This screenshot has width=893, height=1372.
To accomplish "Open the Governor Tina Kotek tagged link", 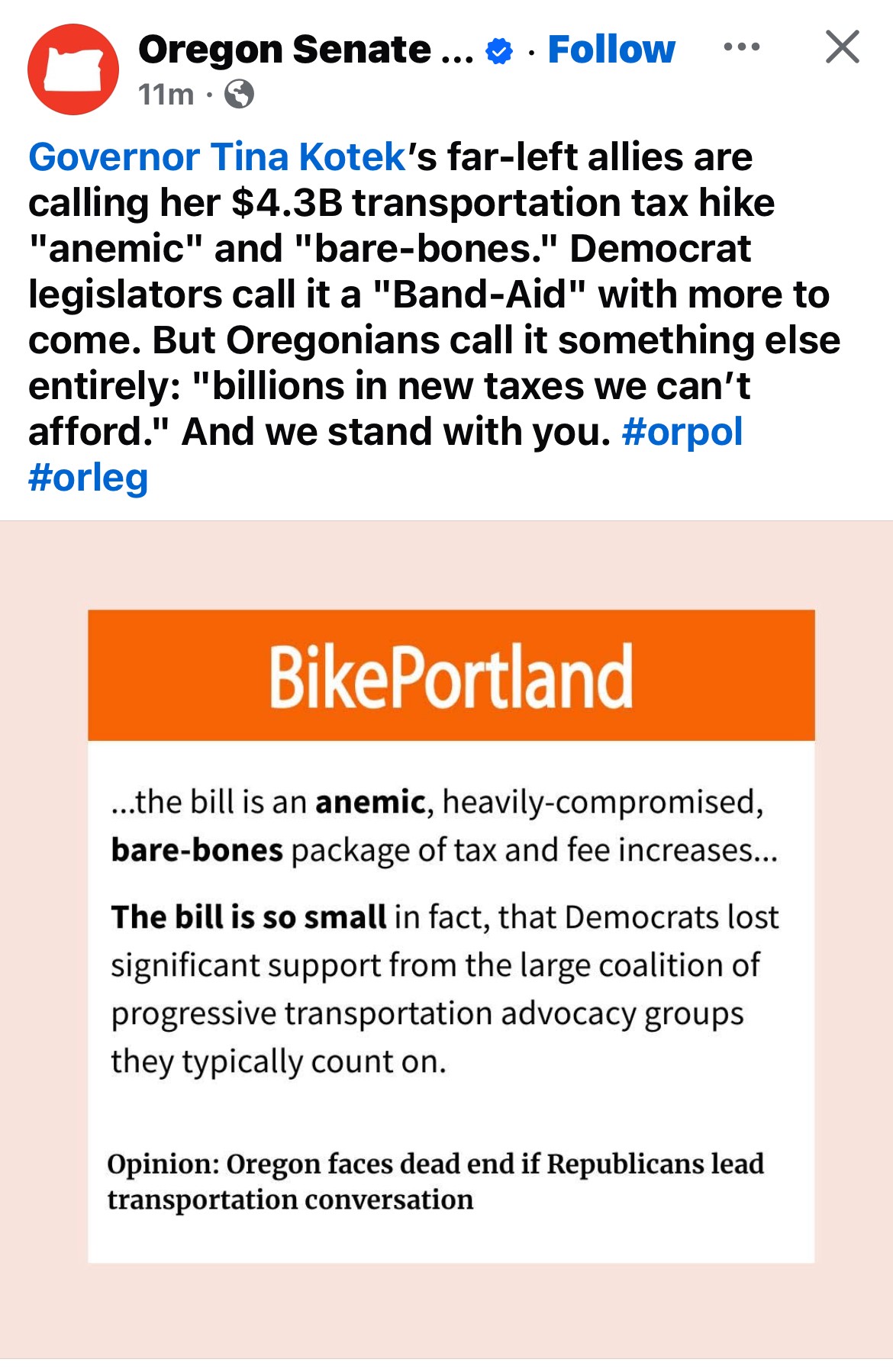I will (x=217, y=157).
